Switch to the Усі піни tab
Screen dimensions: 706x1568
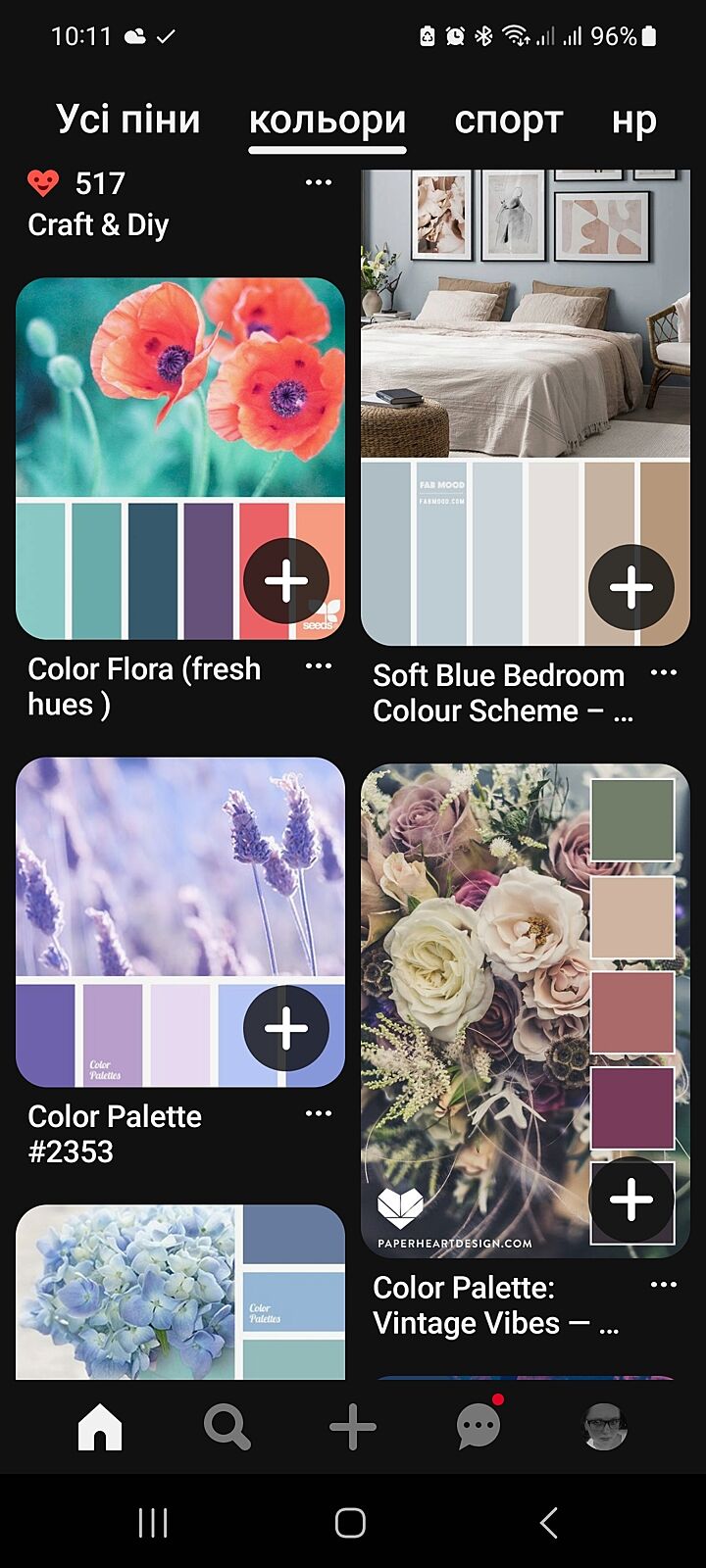[x=127, y=120]
